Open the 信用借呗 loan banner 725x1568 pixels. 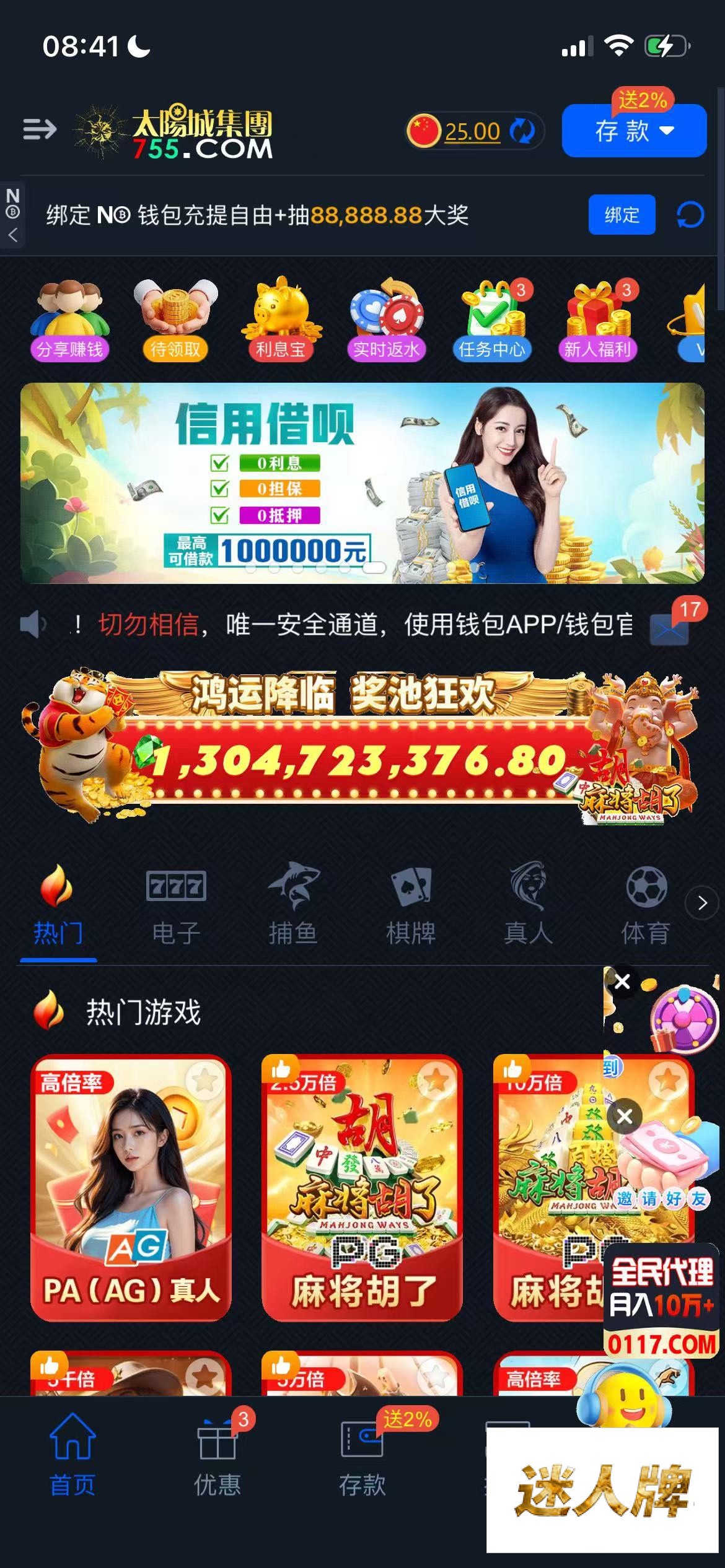(362, 483)
